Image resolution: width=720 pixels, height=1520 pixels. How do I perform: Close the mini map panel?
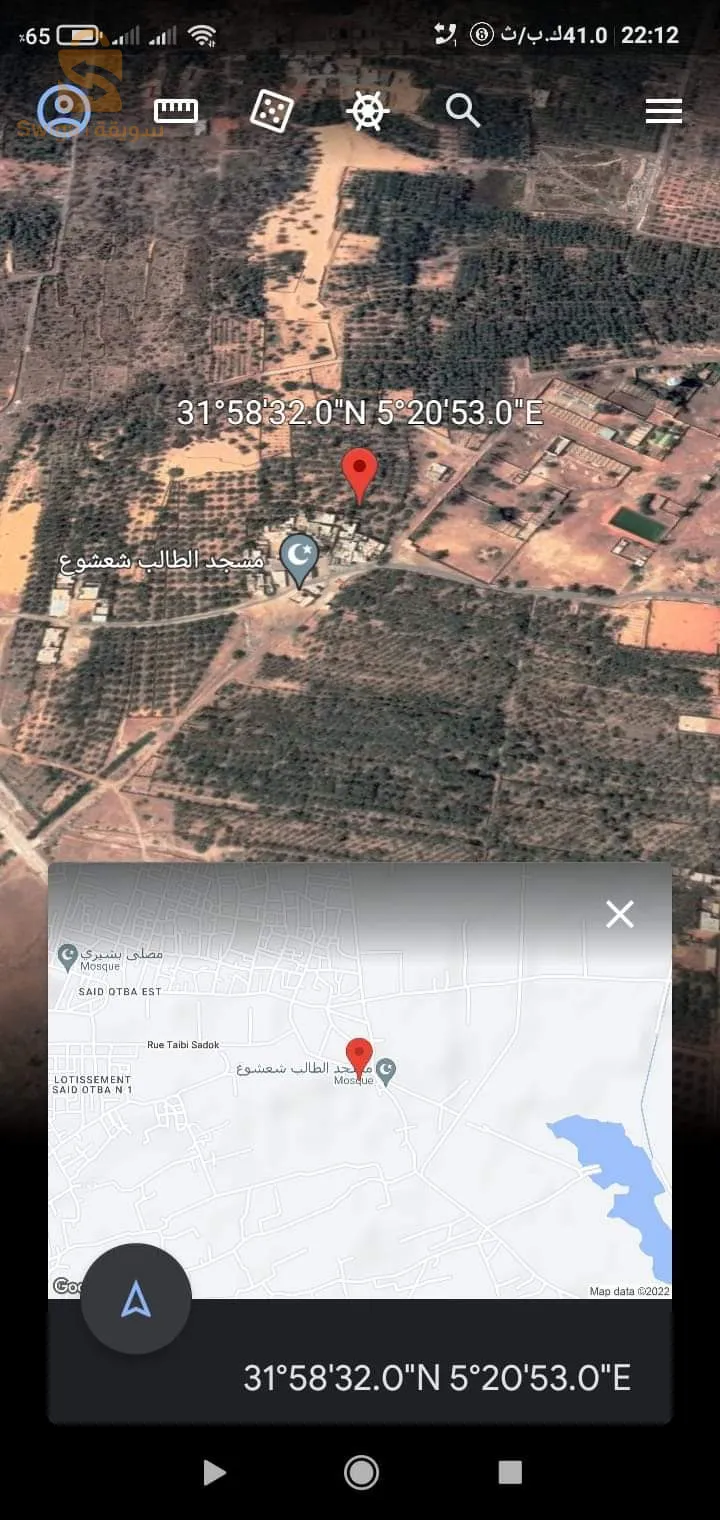[620, 914]
